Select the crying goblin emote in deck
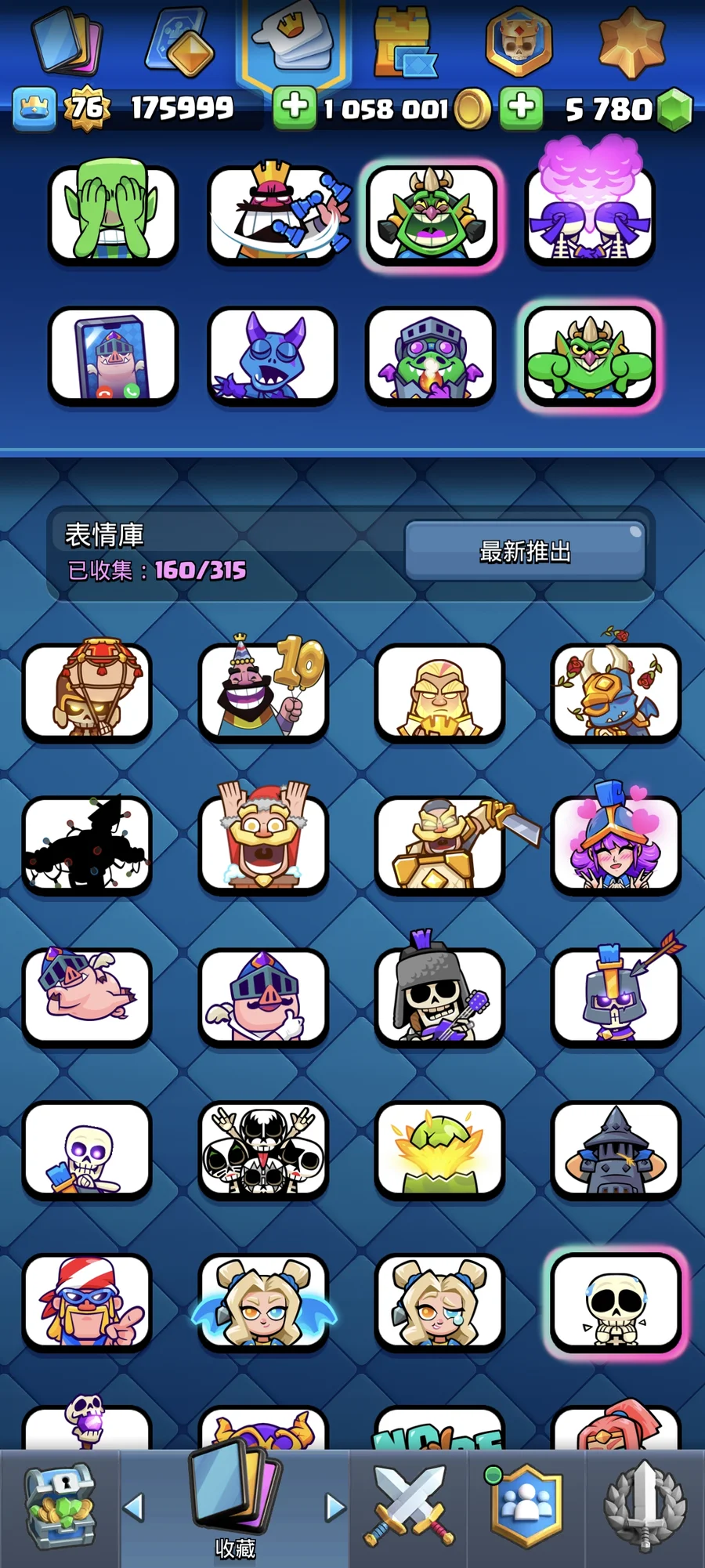Image resolution: width=705 pixels, height=1568 pixels. [113, 213]
